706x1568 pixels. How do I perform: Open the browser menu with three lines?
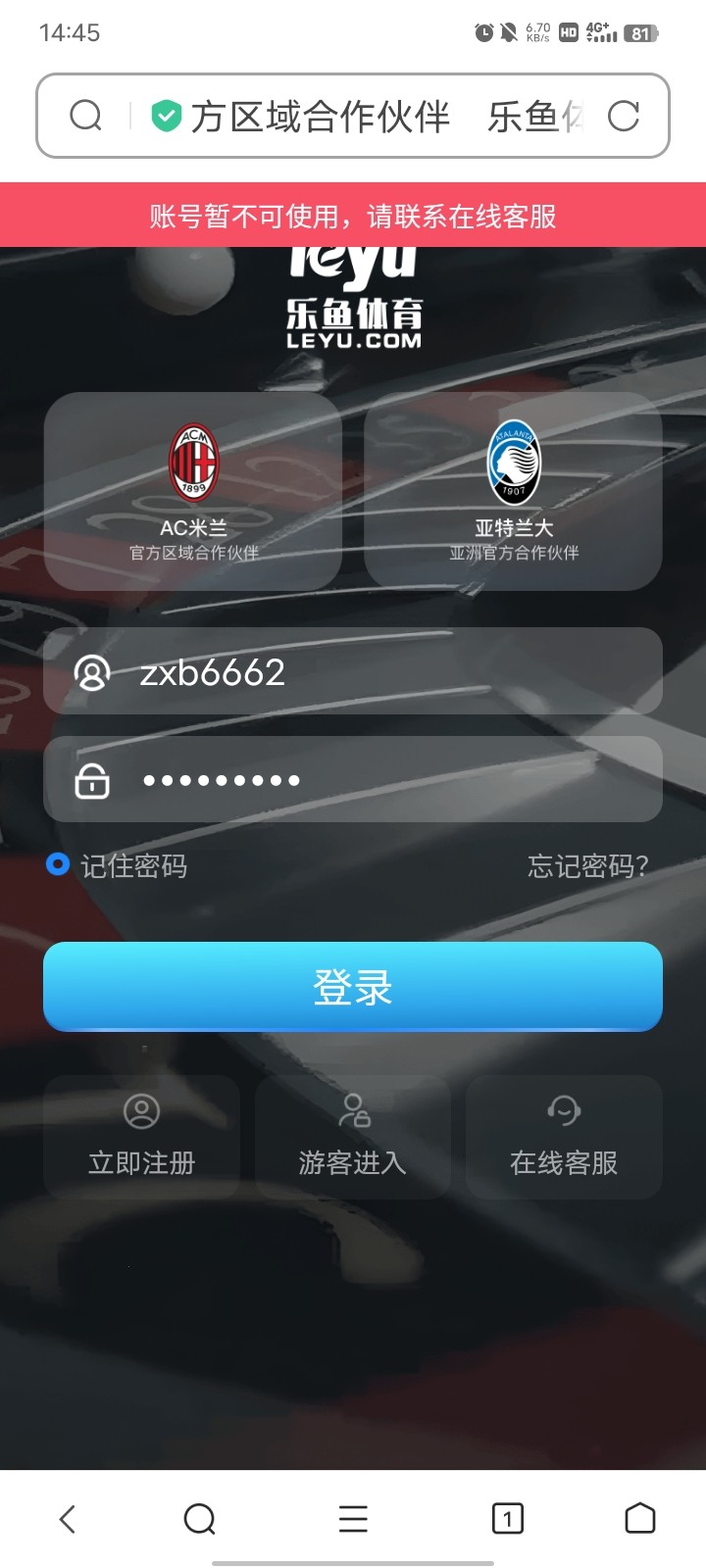pyautogui.click(x=353, y=1519)
